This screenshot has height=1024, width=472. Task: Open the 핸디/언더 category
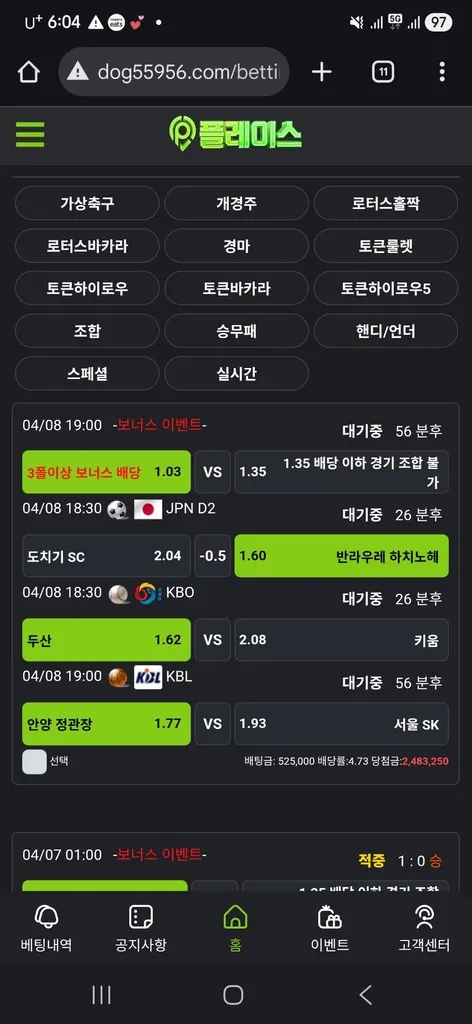tap(386, 330)
